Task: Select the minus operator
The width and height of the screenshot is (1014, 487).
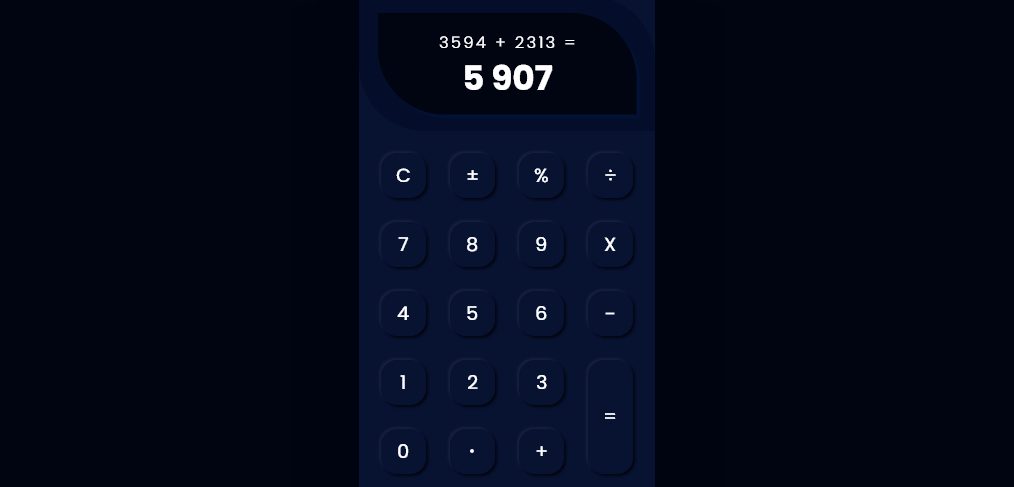Action: [610, 313]
